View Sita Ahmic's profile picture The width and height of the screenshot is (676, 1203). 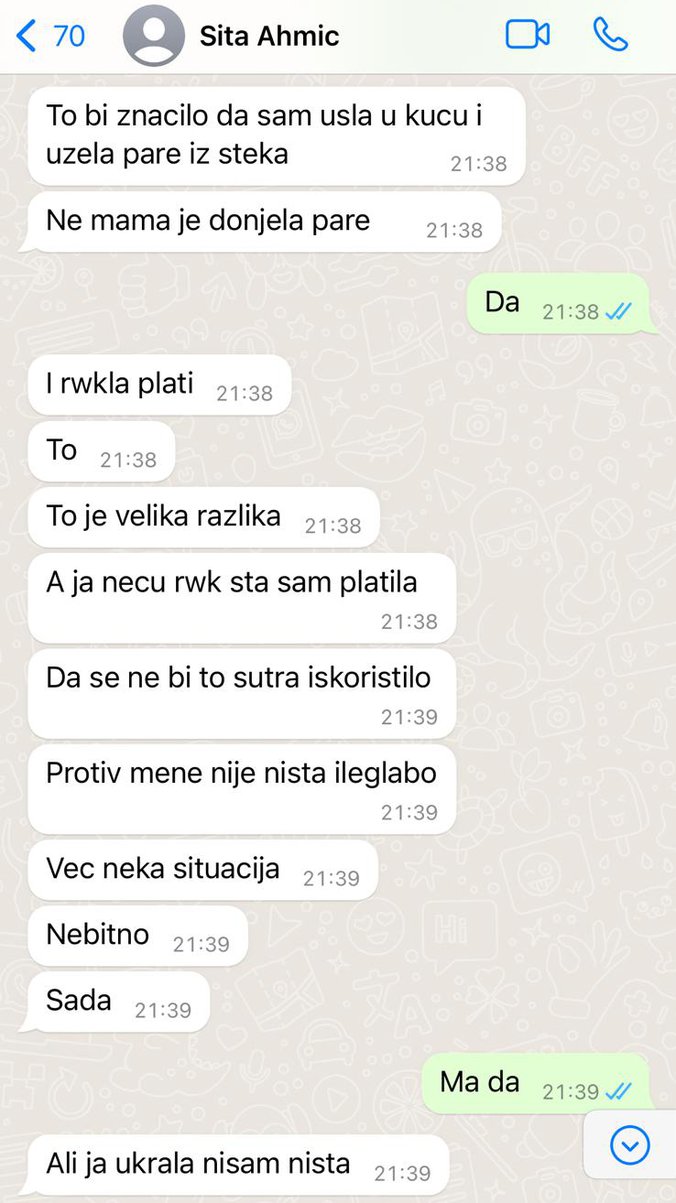click(153, 37)
